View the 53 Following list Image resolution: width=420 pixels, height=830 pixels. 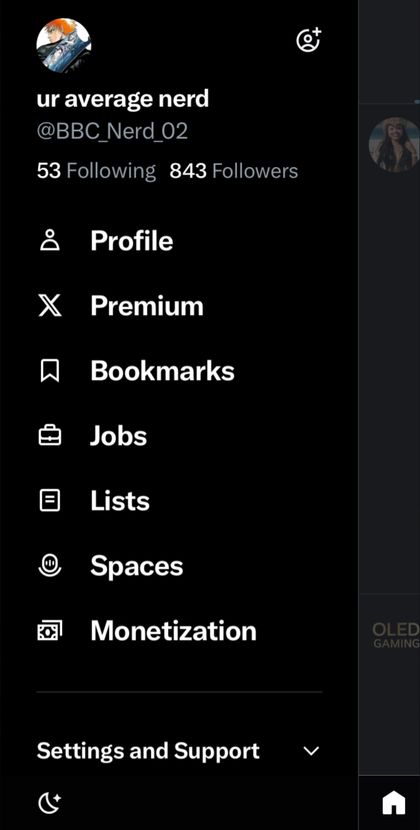tap(96, 171)
